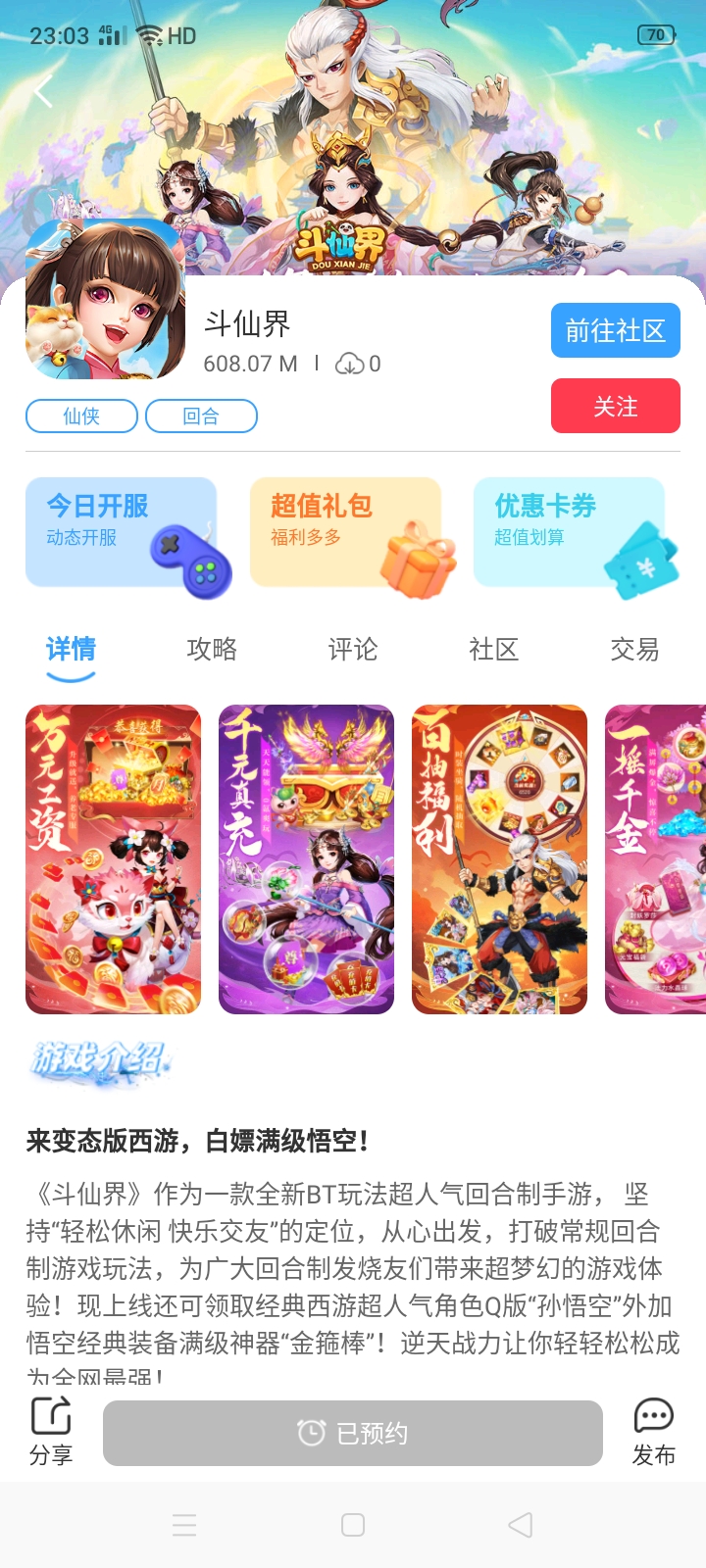Open the 优惠卡券 coupon card
Image resolution: width=706 pixels, height=1568 pixels.
[569, 532]
